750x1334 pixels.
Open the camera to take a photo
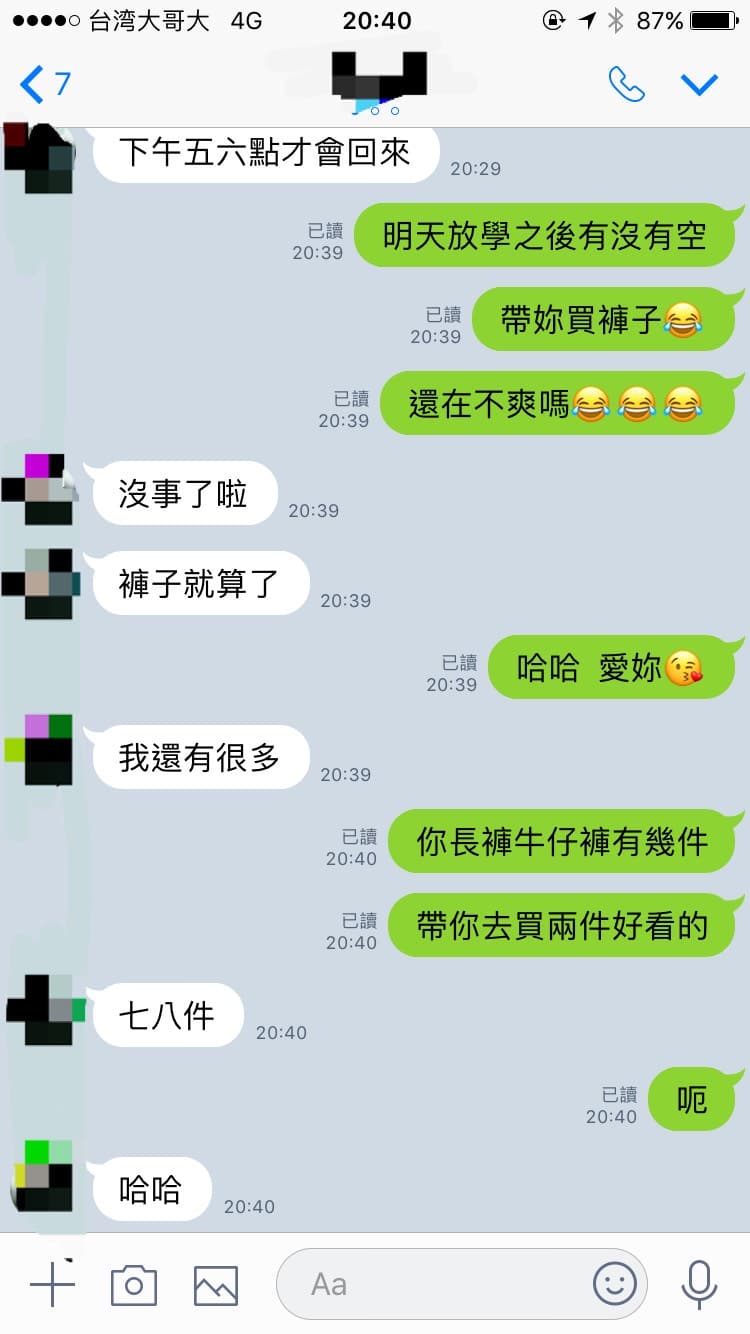134,1284
